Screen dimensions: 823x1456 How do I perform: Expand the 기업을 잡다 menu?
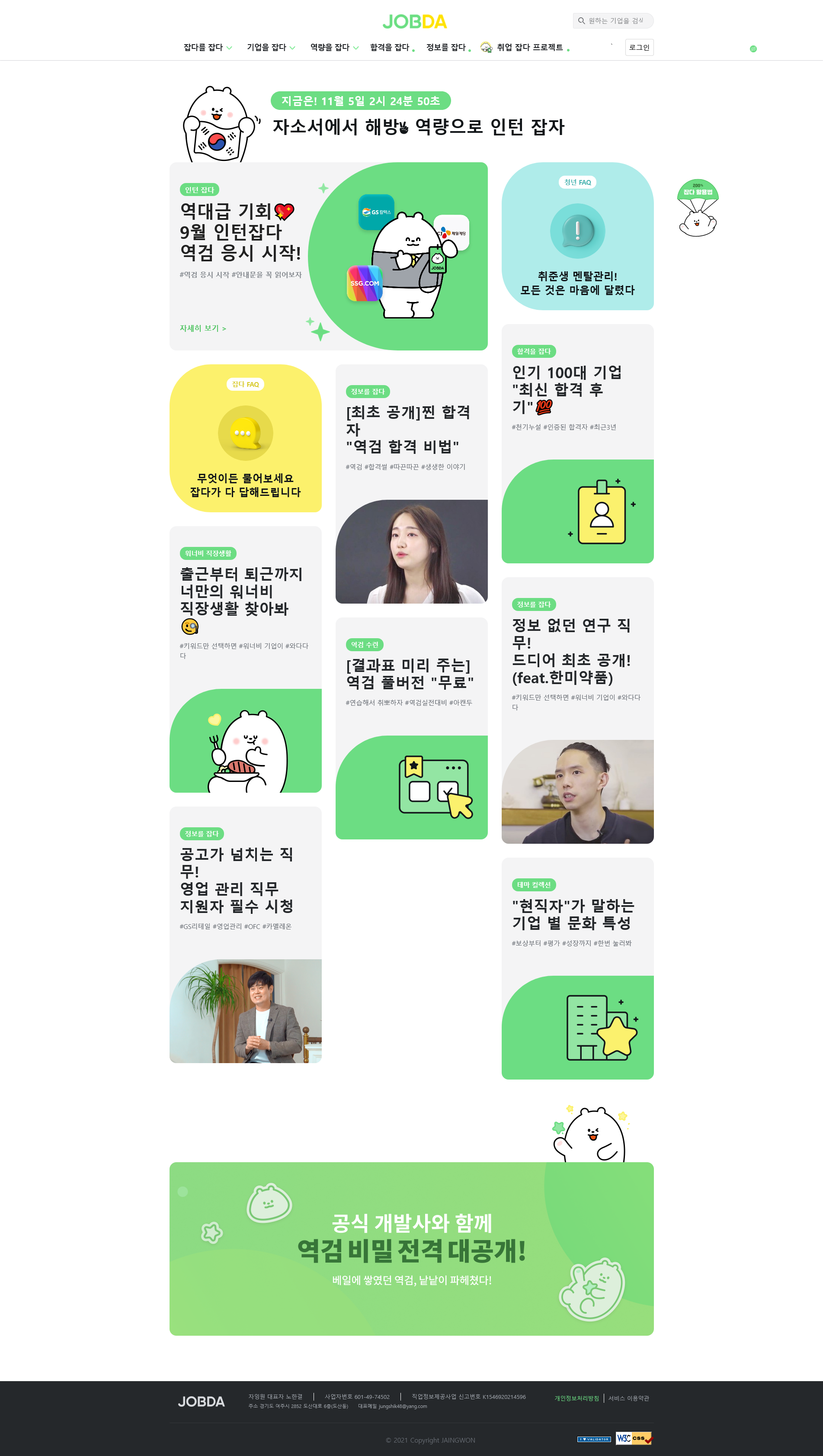click(x=271, y=48)
